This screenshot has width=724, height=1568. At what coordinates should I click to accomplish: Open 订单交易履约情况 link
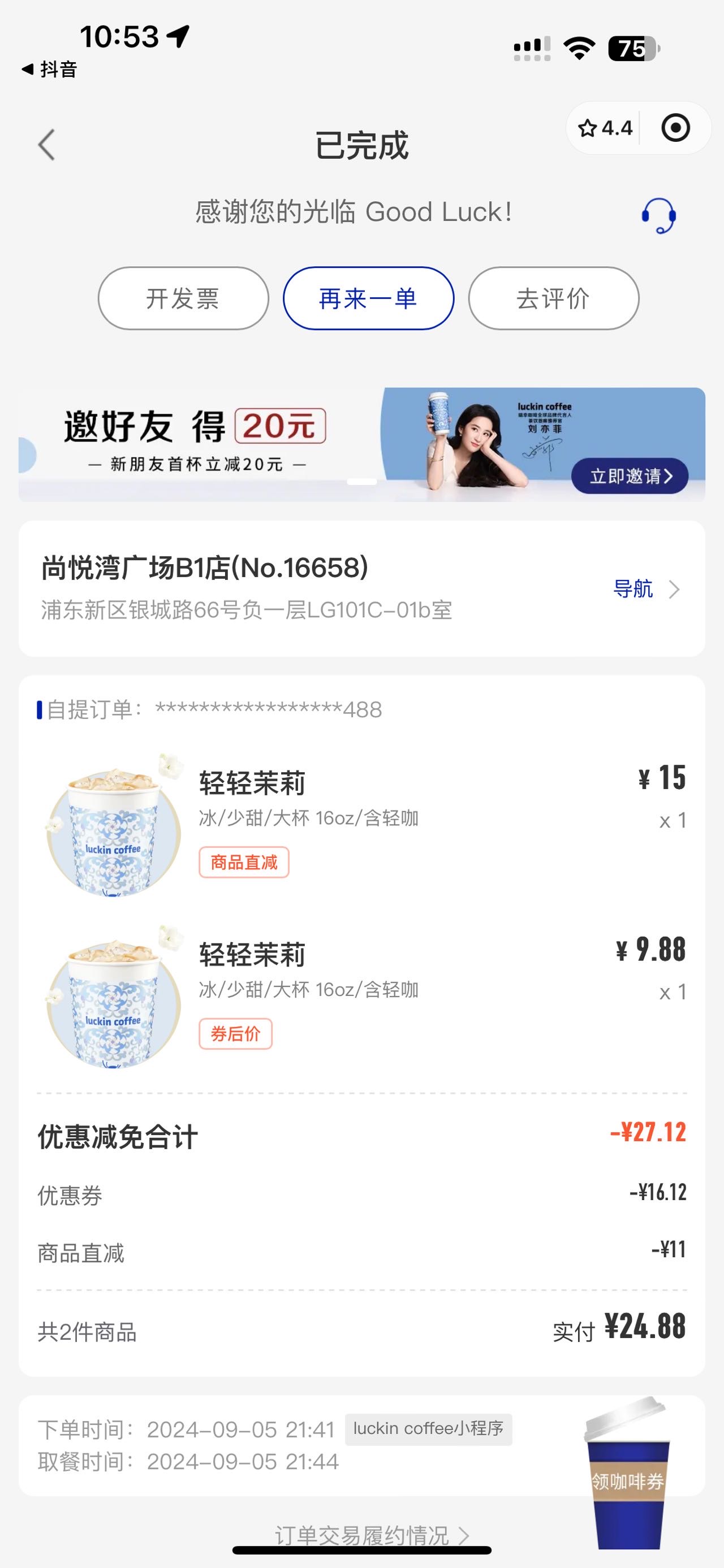pyautogui.click(x=372, y=1536)
